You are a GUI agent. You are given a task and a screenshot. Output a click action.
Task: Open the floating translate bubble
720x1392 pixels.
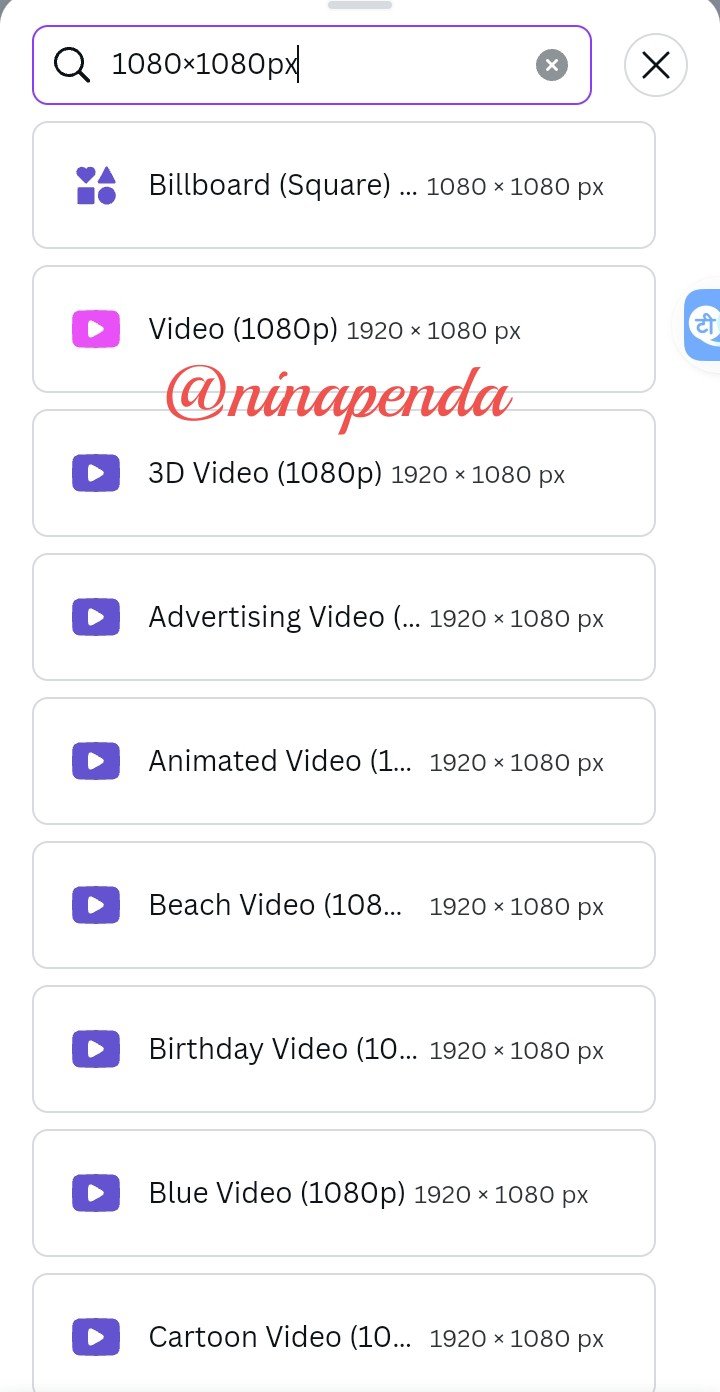[702, 325]
